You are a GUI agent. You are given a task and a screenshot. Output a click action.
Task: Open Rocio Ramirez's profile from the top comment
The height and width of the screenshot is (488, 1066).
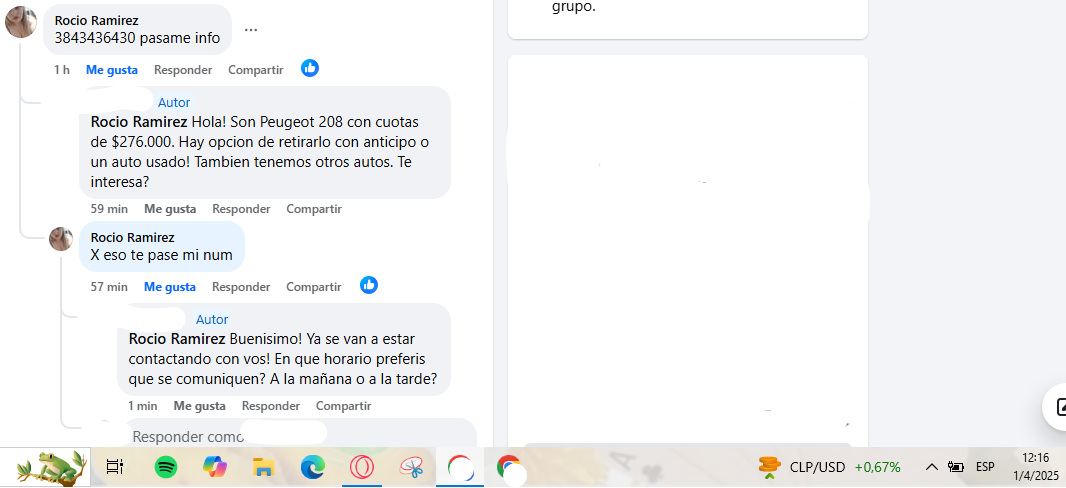coord(97,20)
